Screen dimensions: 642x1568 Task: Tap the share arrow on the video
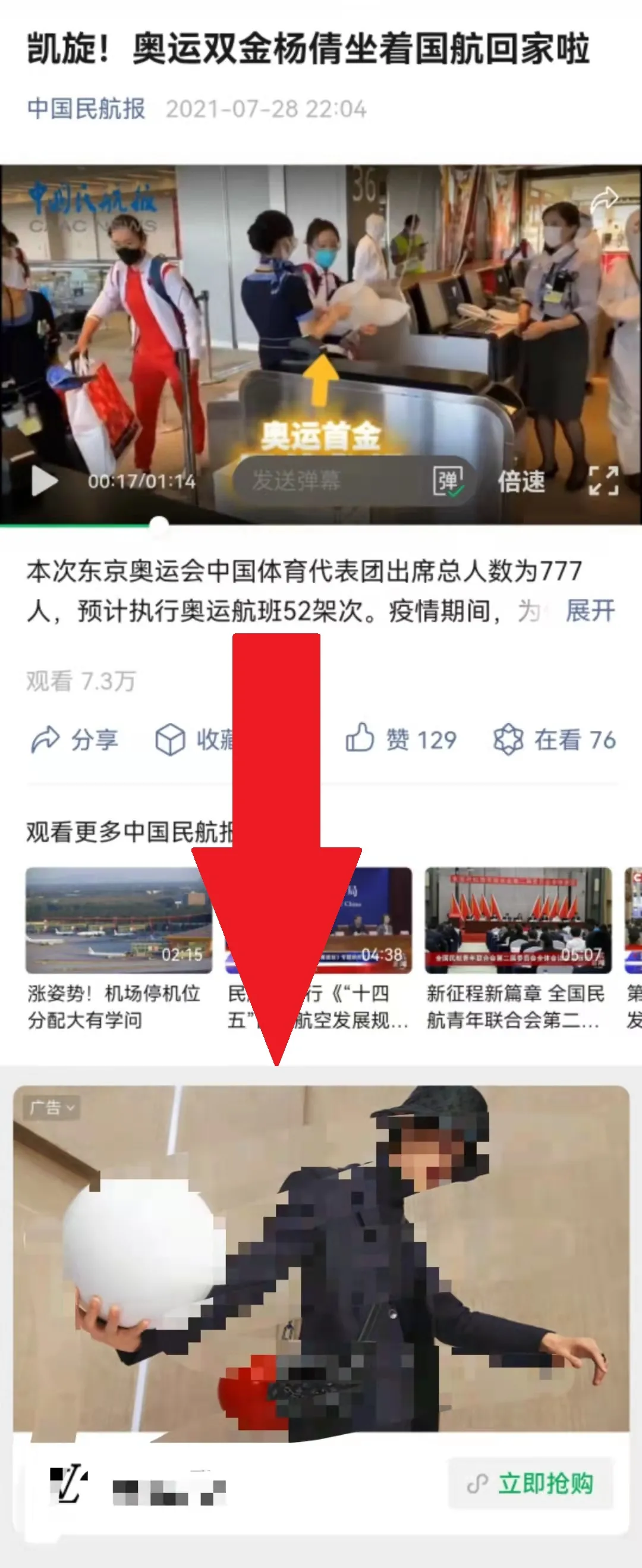[605, 200]
